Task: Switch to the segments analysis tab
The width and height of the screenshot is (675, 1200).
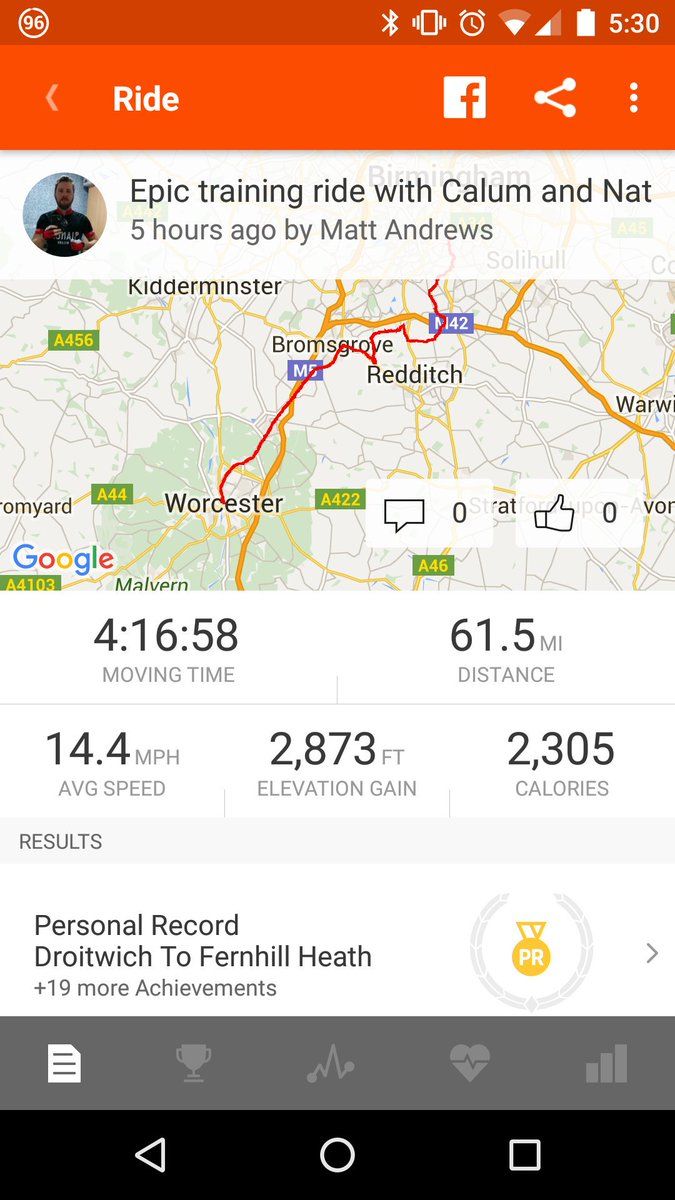Action: click(x=330, y=1063)
